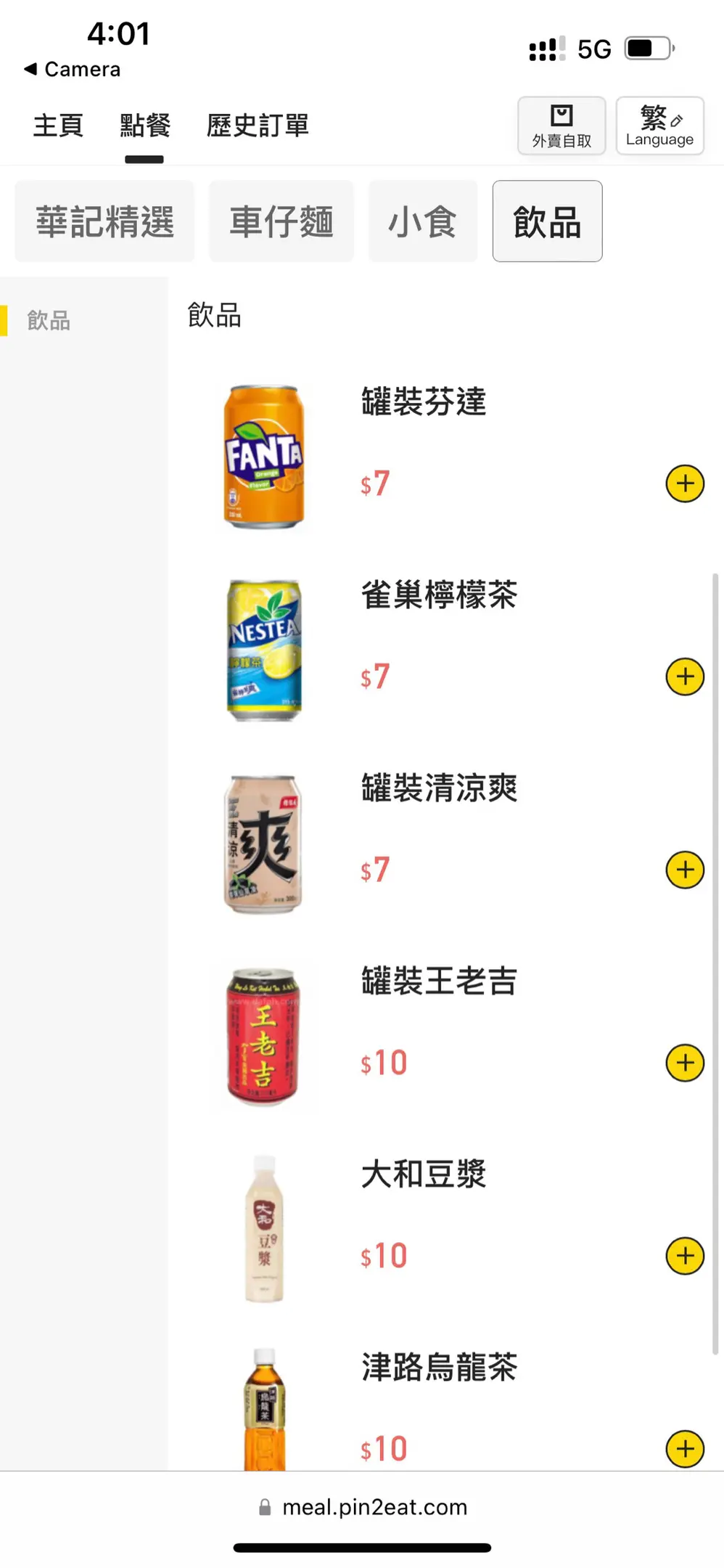Add 罐裝王老吉 to the order
This screenshot has width=724, height=1568.
pyautogui.click(x=685, y=1063)
